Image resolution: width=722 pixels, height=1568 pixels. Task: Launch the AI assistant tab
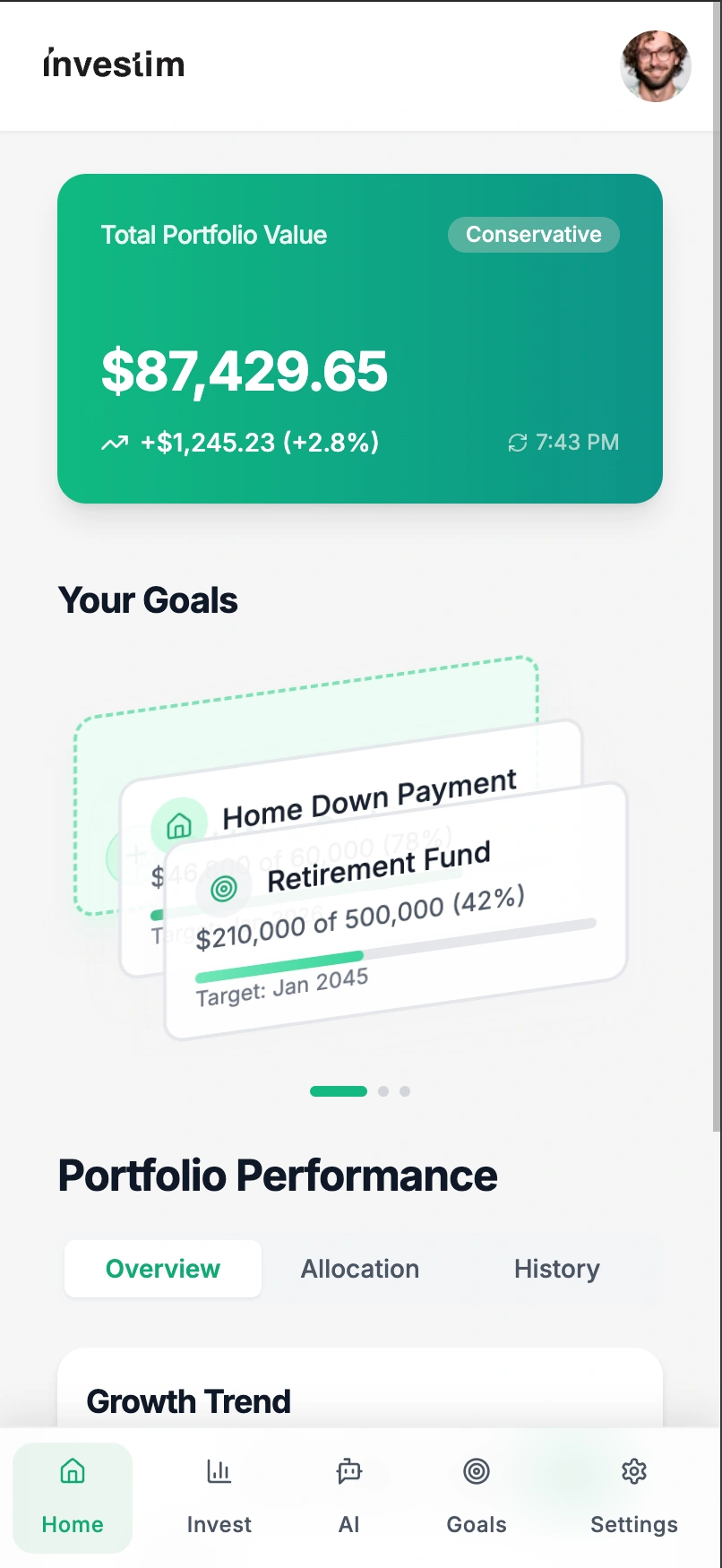[349, 1497]
